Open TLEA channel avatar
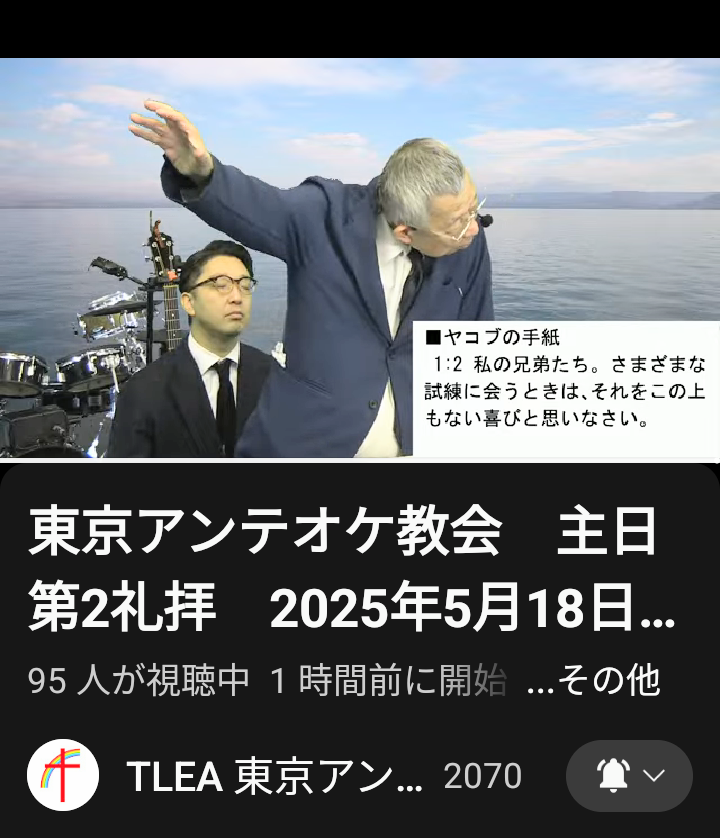The image size is (720, 838). tap(63, 775)
